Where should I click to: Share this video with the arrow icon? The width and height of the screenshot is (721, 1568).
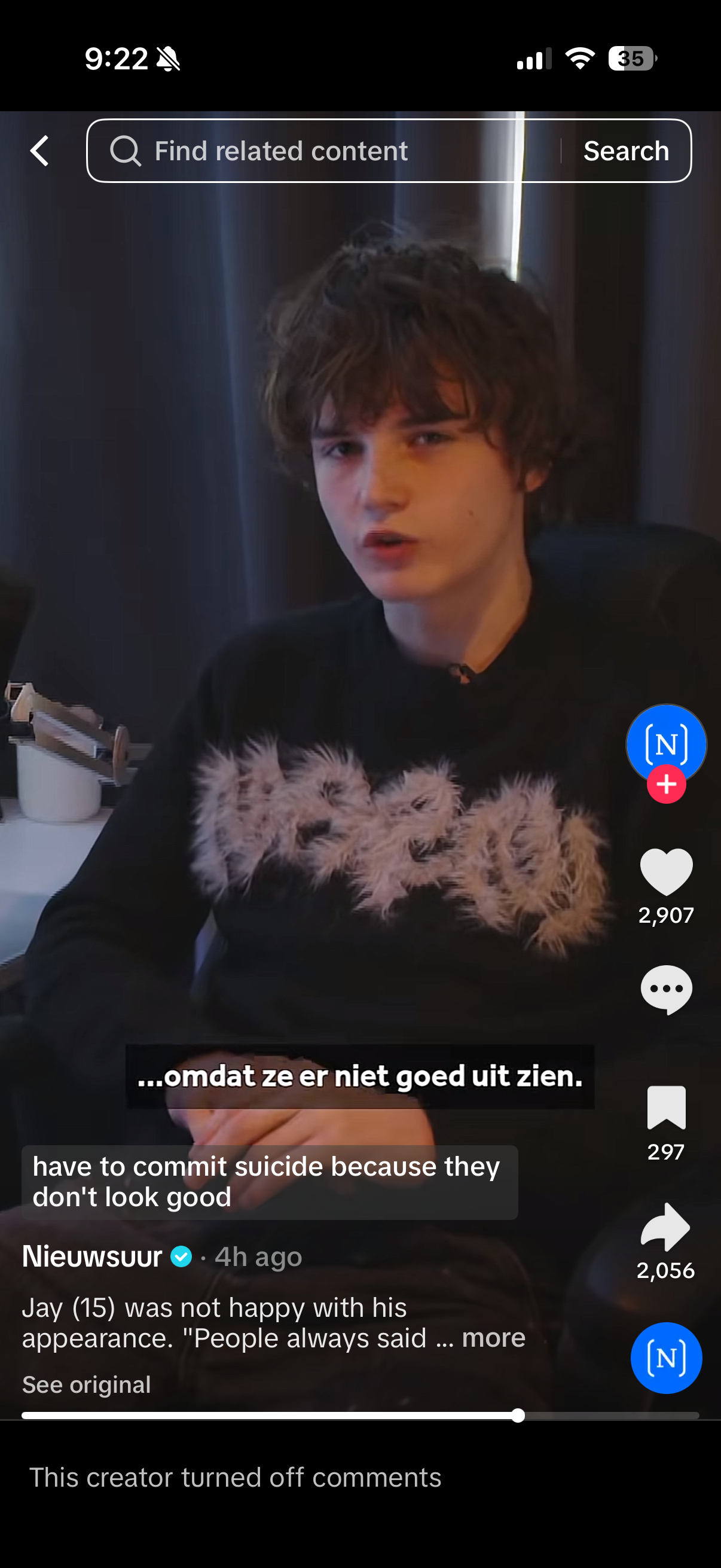[665, 1227]
